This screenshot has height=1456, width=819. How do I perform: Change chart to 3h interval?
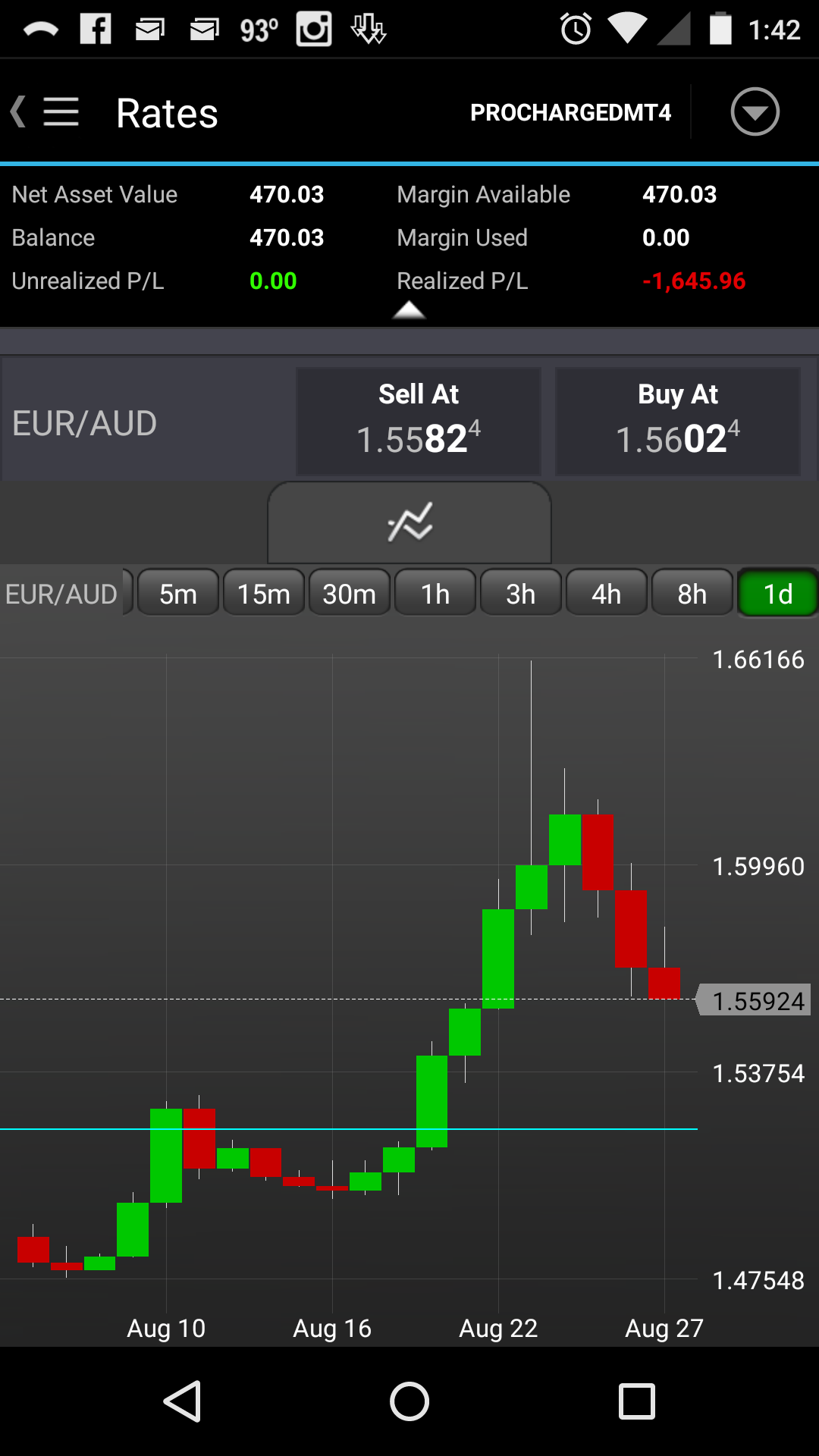[x=521, y=594]
